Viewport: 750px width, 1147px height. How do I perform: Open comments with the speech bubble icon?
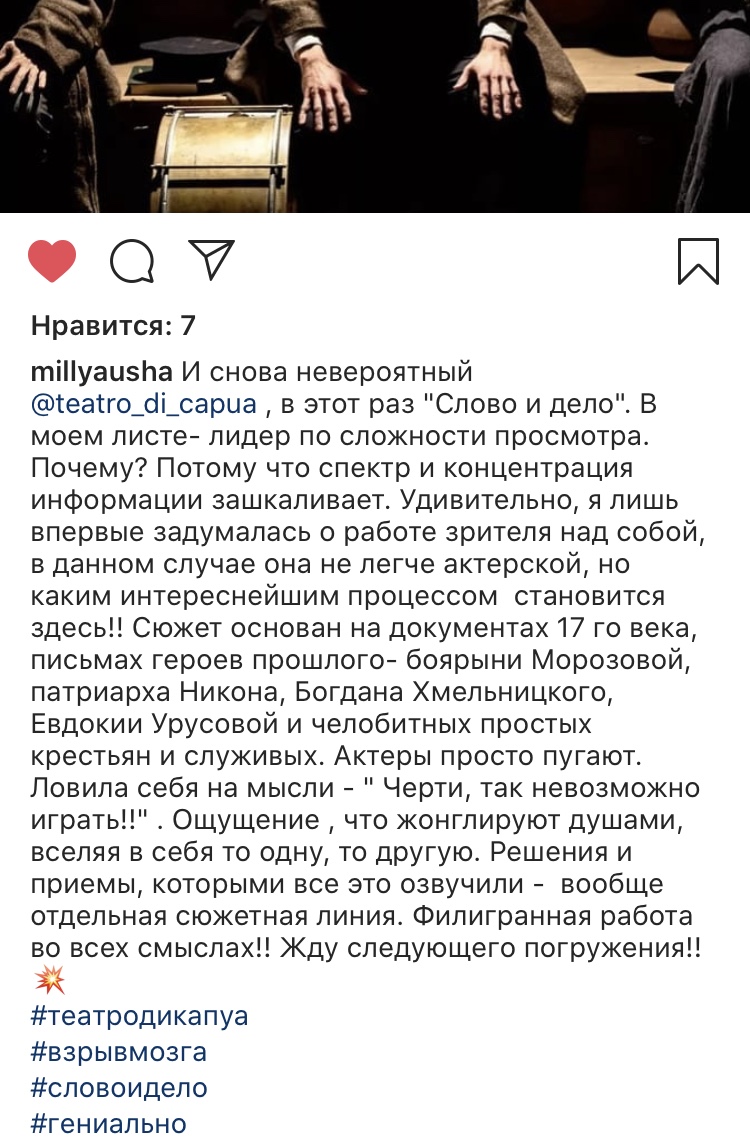[132, 261]
